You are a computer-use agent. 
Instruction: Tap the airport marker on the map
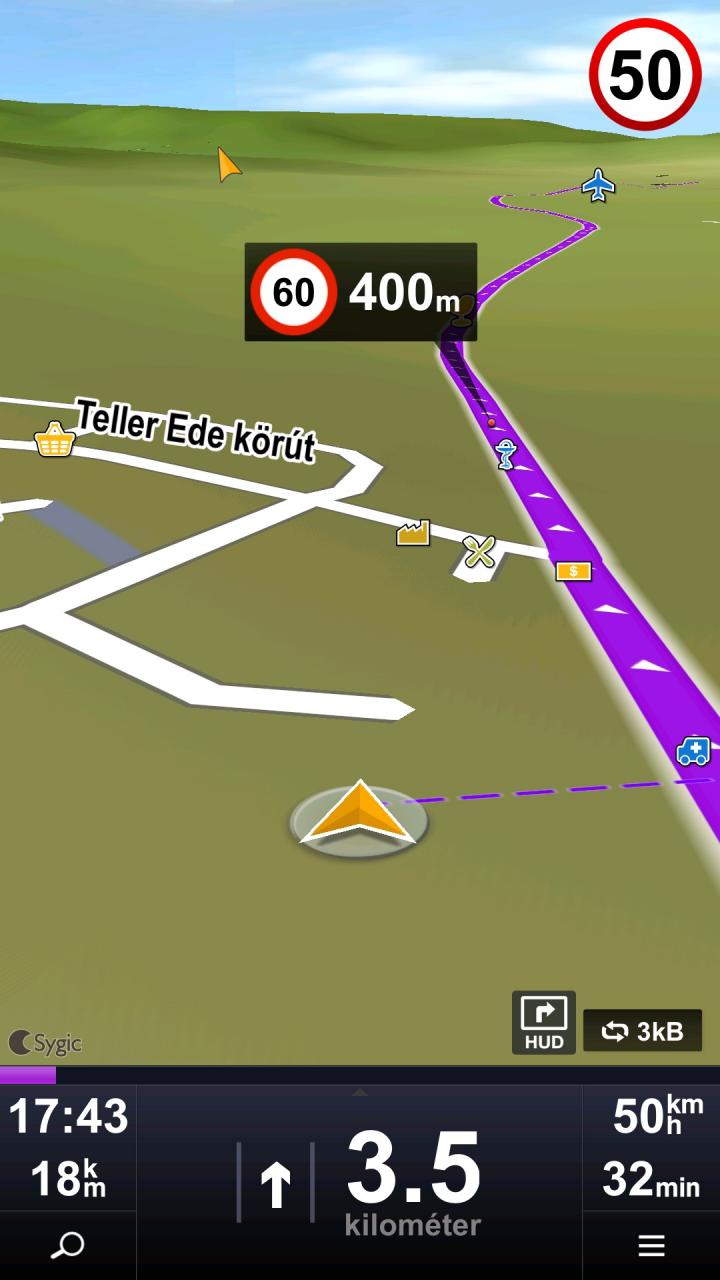[598, 184]
